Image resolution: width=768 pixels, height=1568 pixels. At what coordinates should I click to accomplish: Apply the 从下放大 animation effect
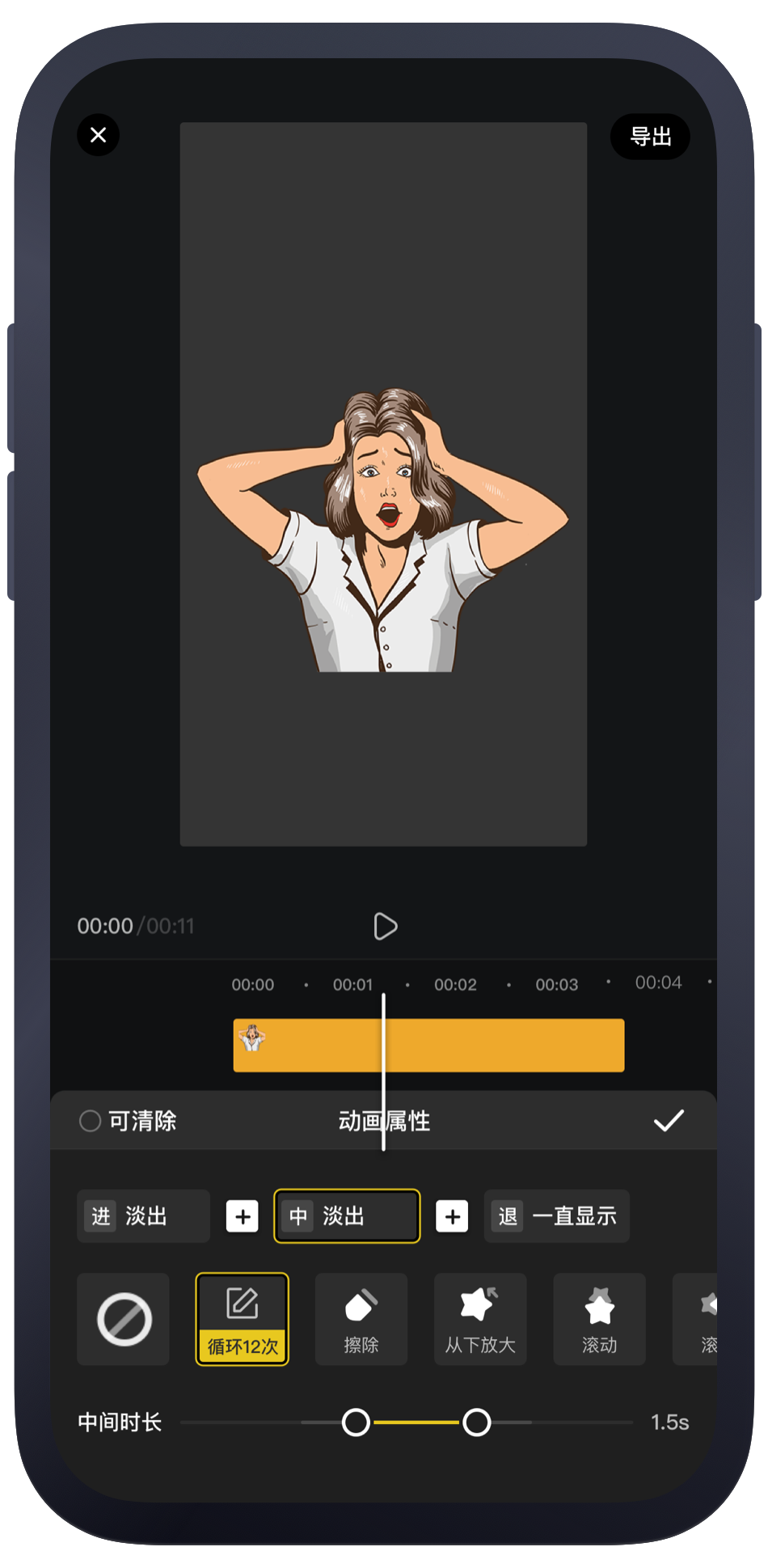[x=480, y=1319]
